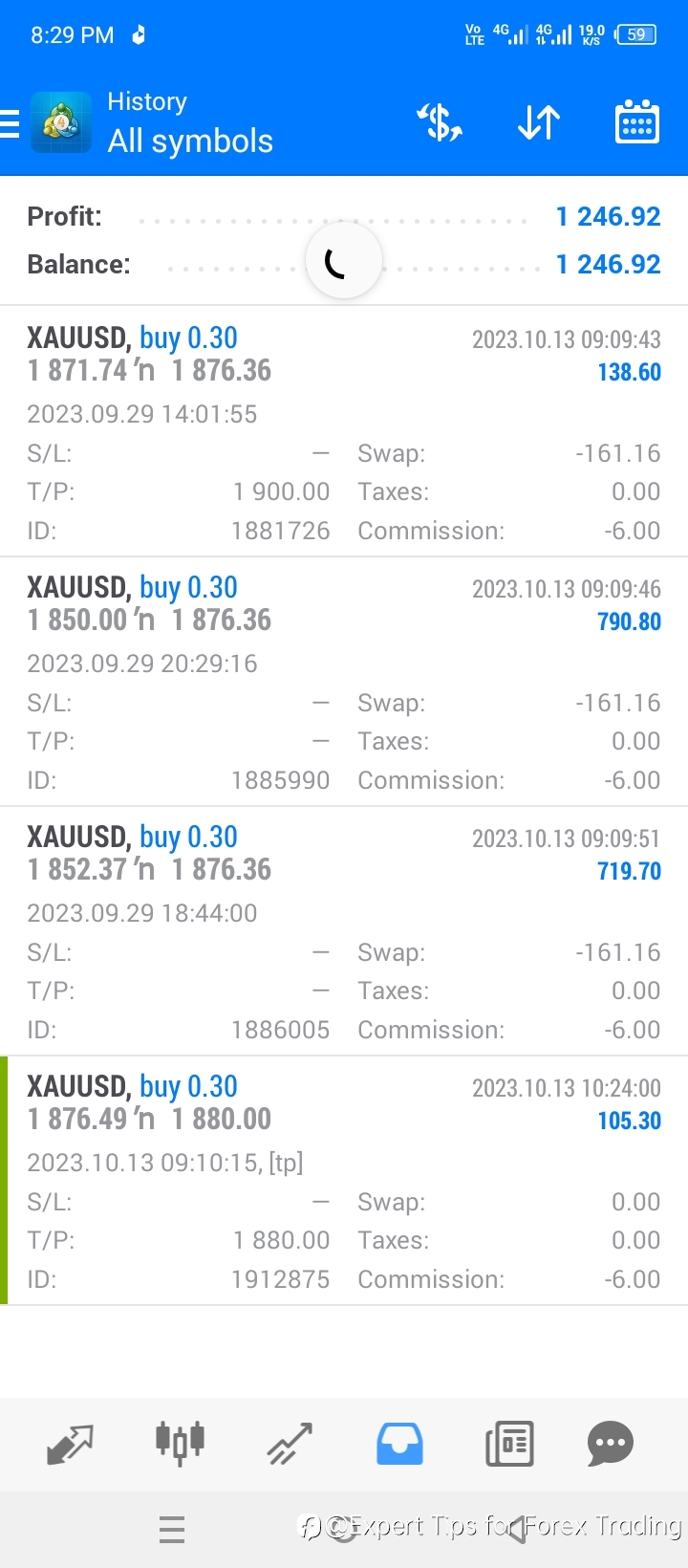Switch to the Trade tab
This screenshot has height=1568, width=688.
pyautogui.click(x=290, y=1444)
